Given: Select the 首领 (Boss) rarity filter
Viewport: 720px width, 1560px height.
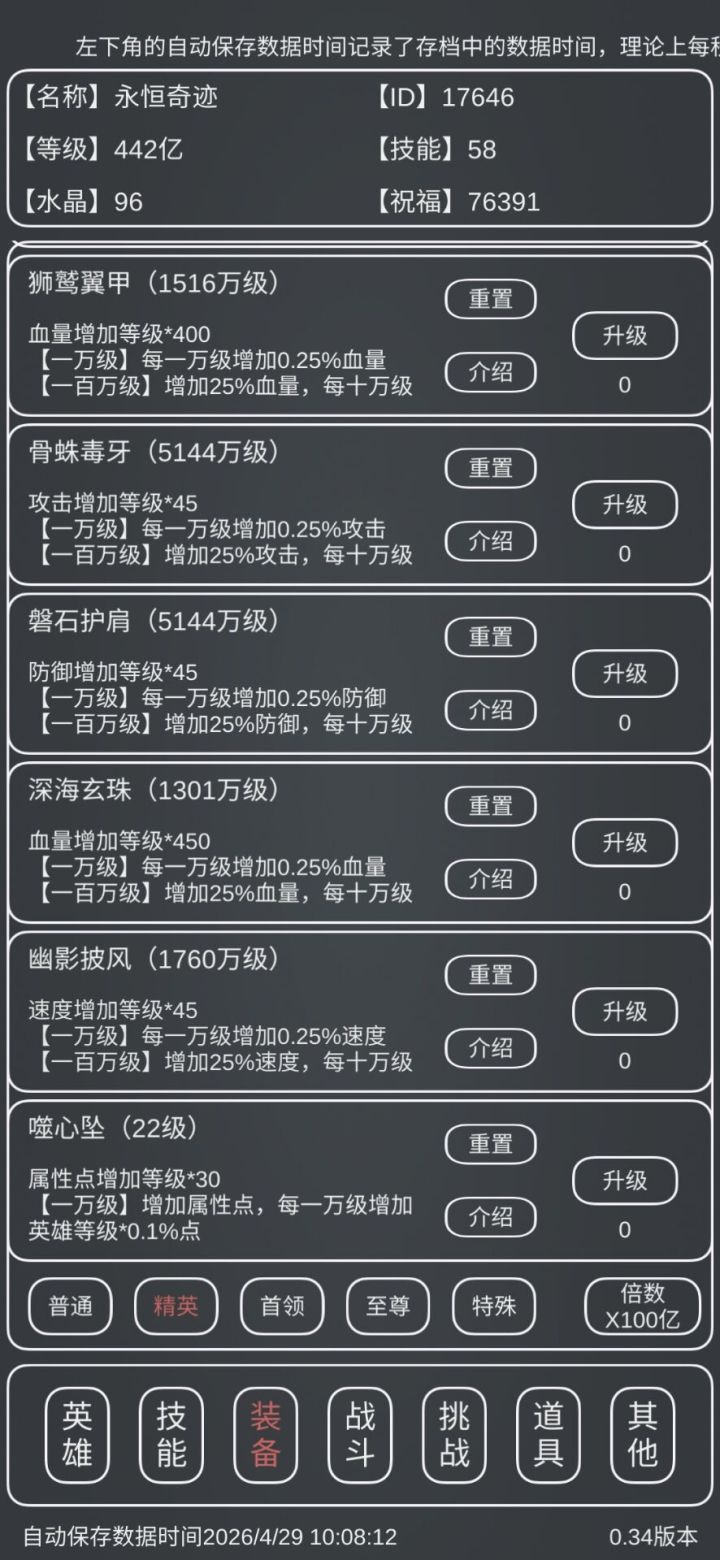Looking at the screenshot, I should 281,1306.
